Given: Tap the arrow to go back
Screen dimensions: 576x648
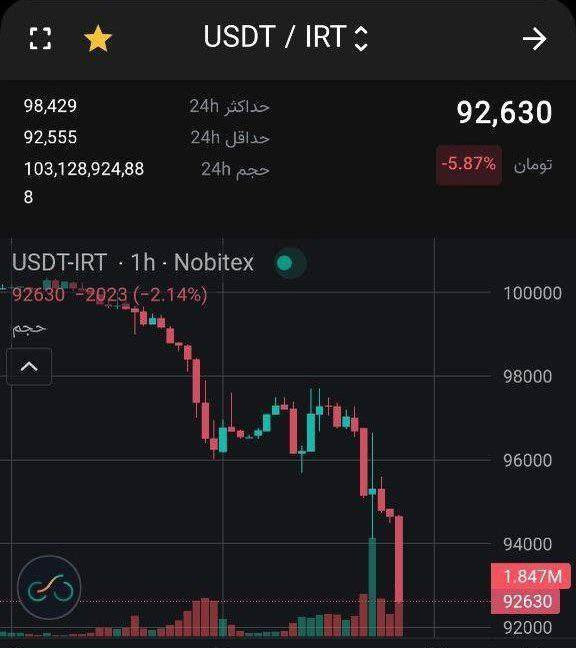Looking at the screenshot, I should [535, 39].
